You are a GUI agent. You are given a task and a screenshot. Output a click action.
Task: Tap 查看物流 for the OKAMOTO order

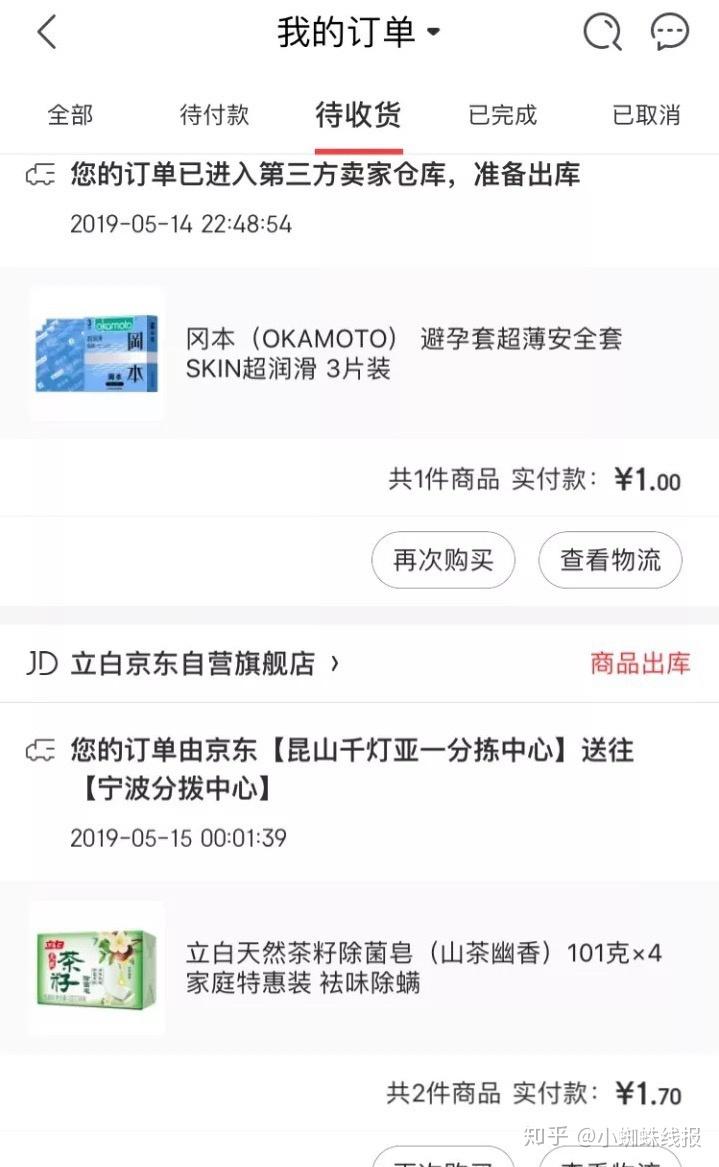610,560
